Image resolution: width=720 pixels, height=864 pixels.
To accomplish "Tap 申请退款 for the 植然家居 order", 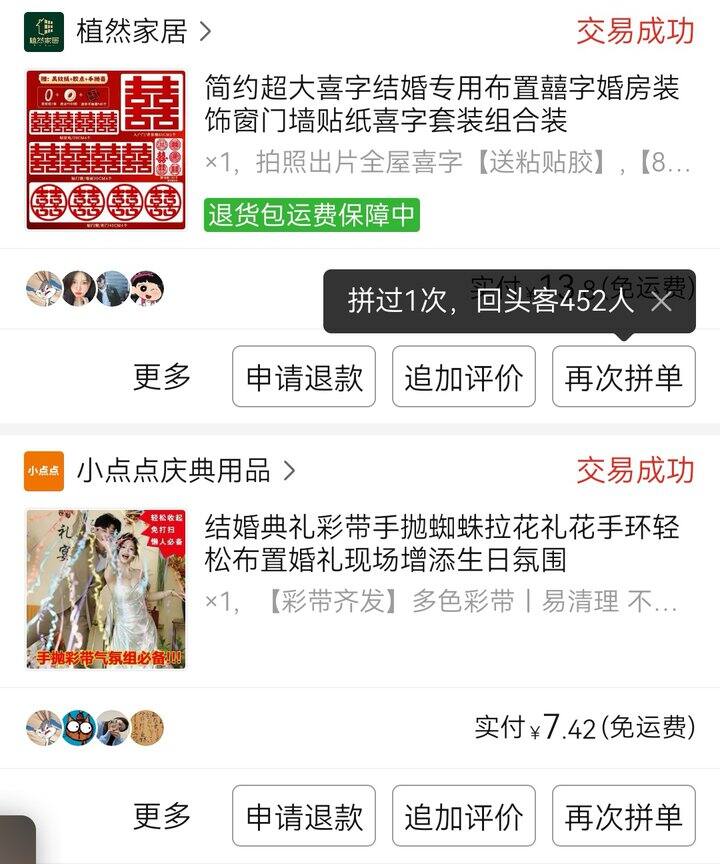I will [x=304, y=377].
